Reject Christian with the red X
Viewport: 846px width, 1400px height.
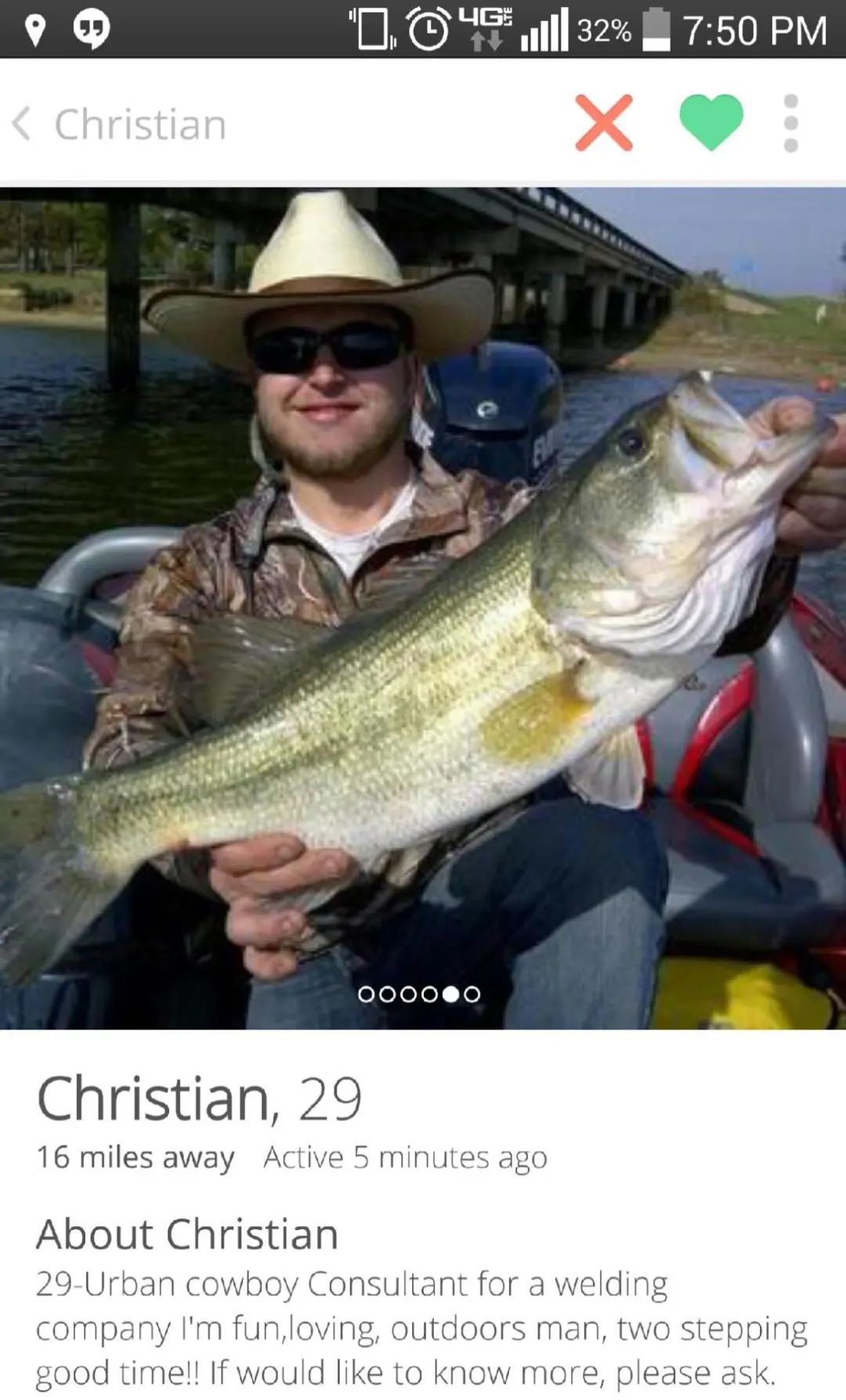coord(603,123)
